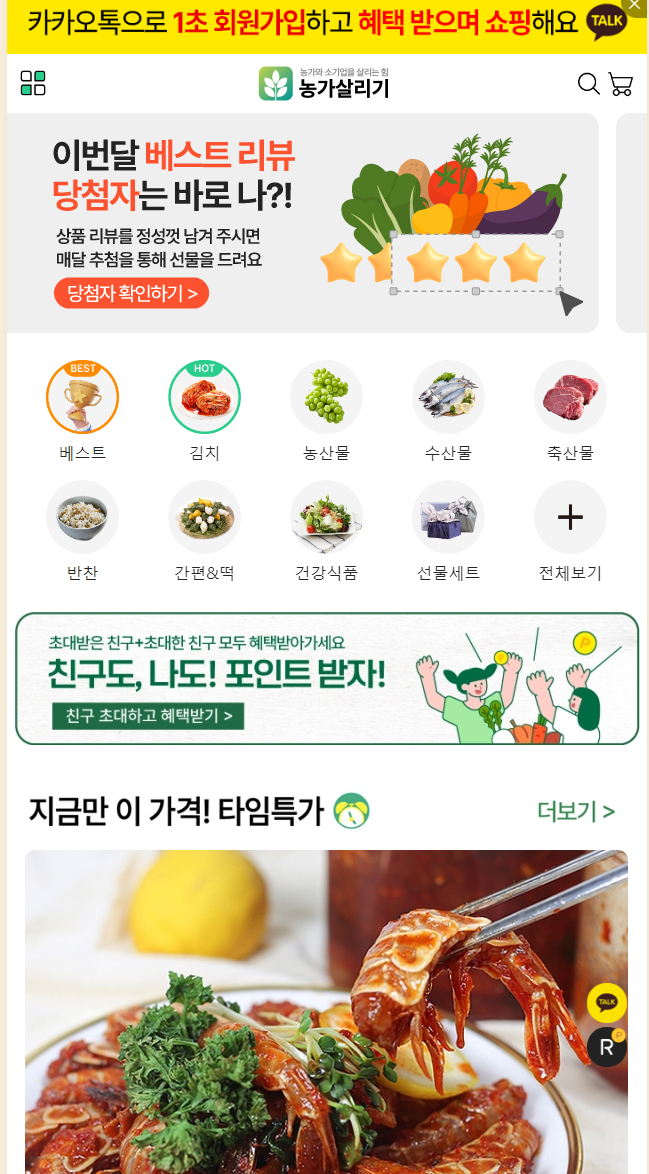649x1174 pixels.
Task: Open the category grid menu
Action: [x=33, y=83]
